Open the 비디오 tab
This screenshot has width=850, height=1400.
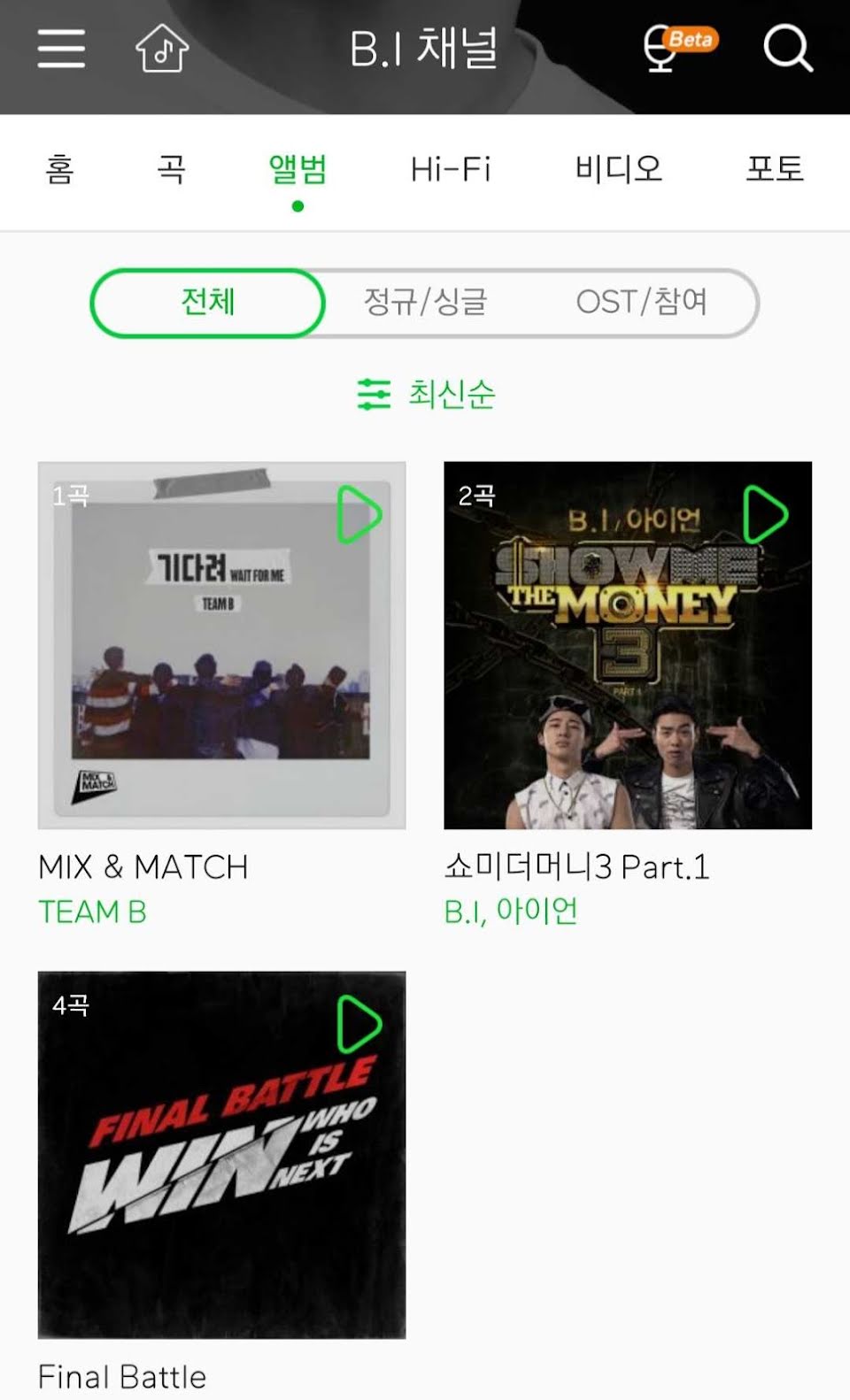click(x=618, y=168)
